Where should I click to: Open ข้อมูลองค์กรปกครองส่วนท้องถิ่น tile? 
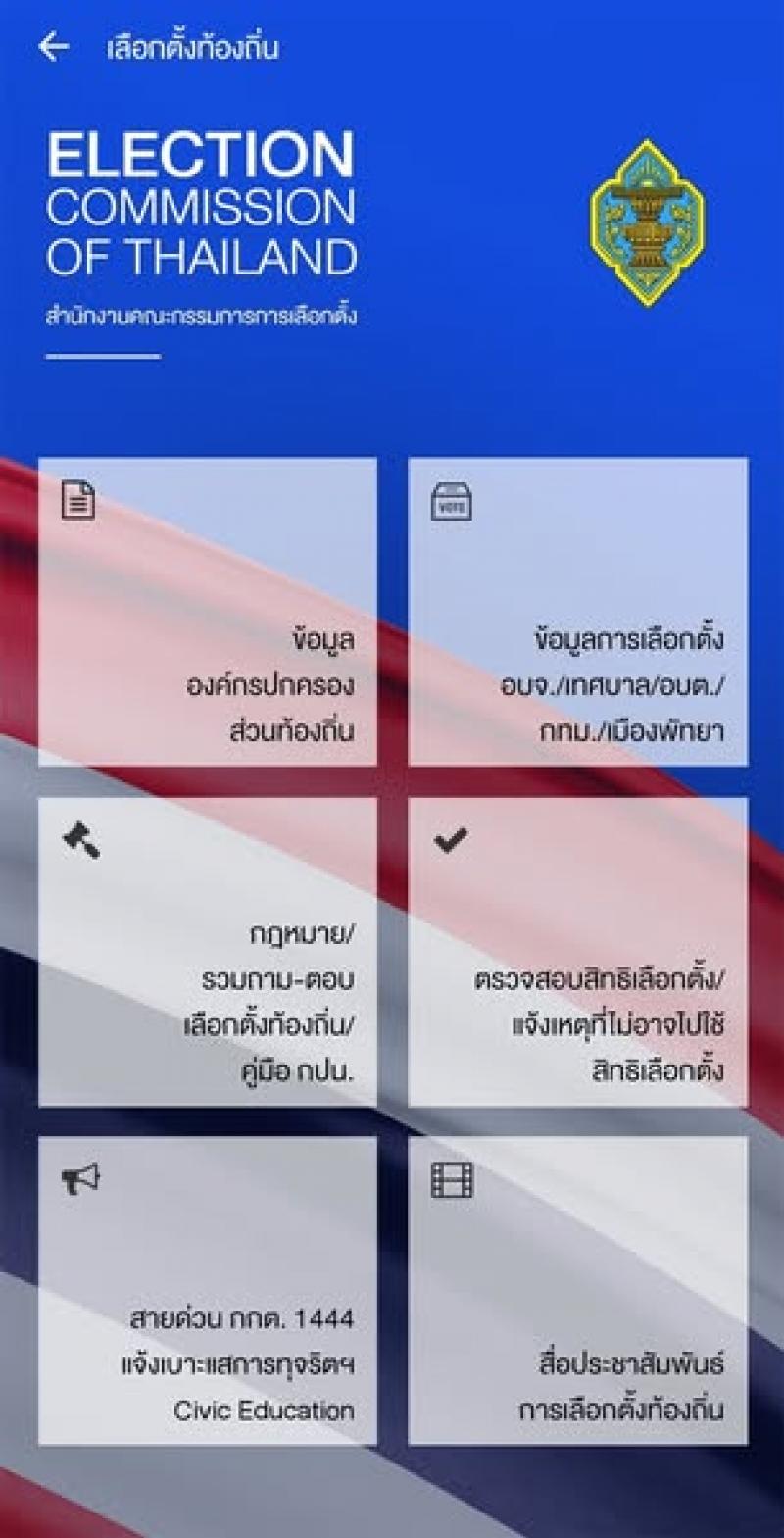(208, 612)
